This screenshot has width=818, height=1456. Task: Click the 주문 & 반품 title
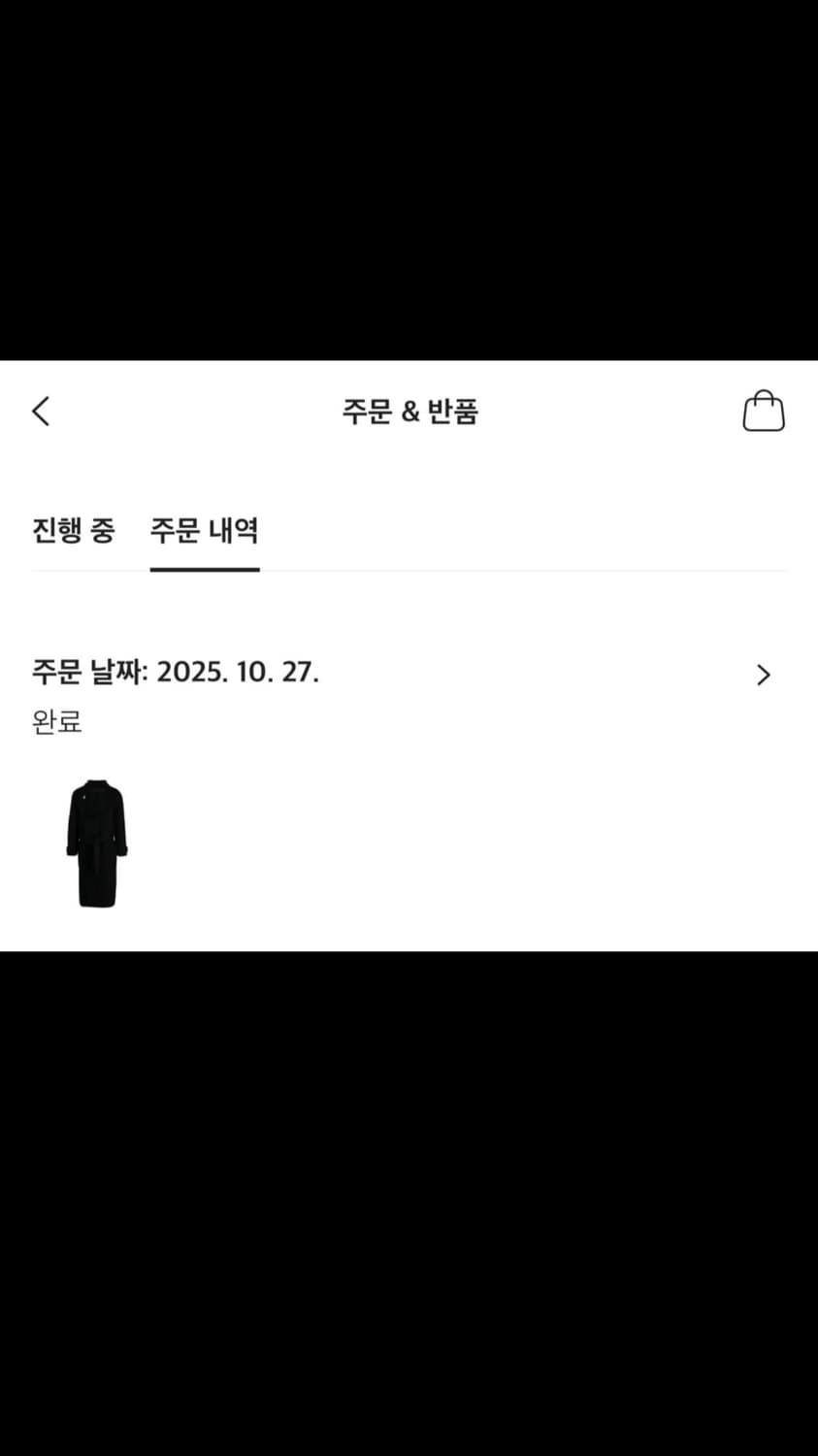[409, 411]
